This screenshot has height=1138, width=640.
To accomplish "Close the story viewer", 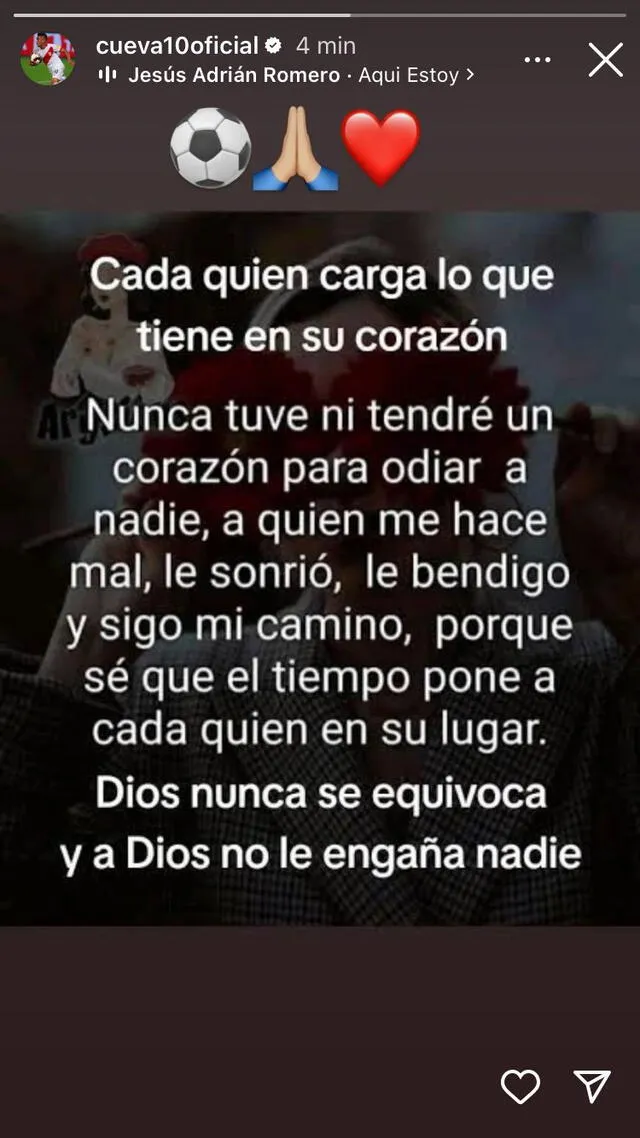I will pyautogui.click(x=605, y=60).
